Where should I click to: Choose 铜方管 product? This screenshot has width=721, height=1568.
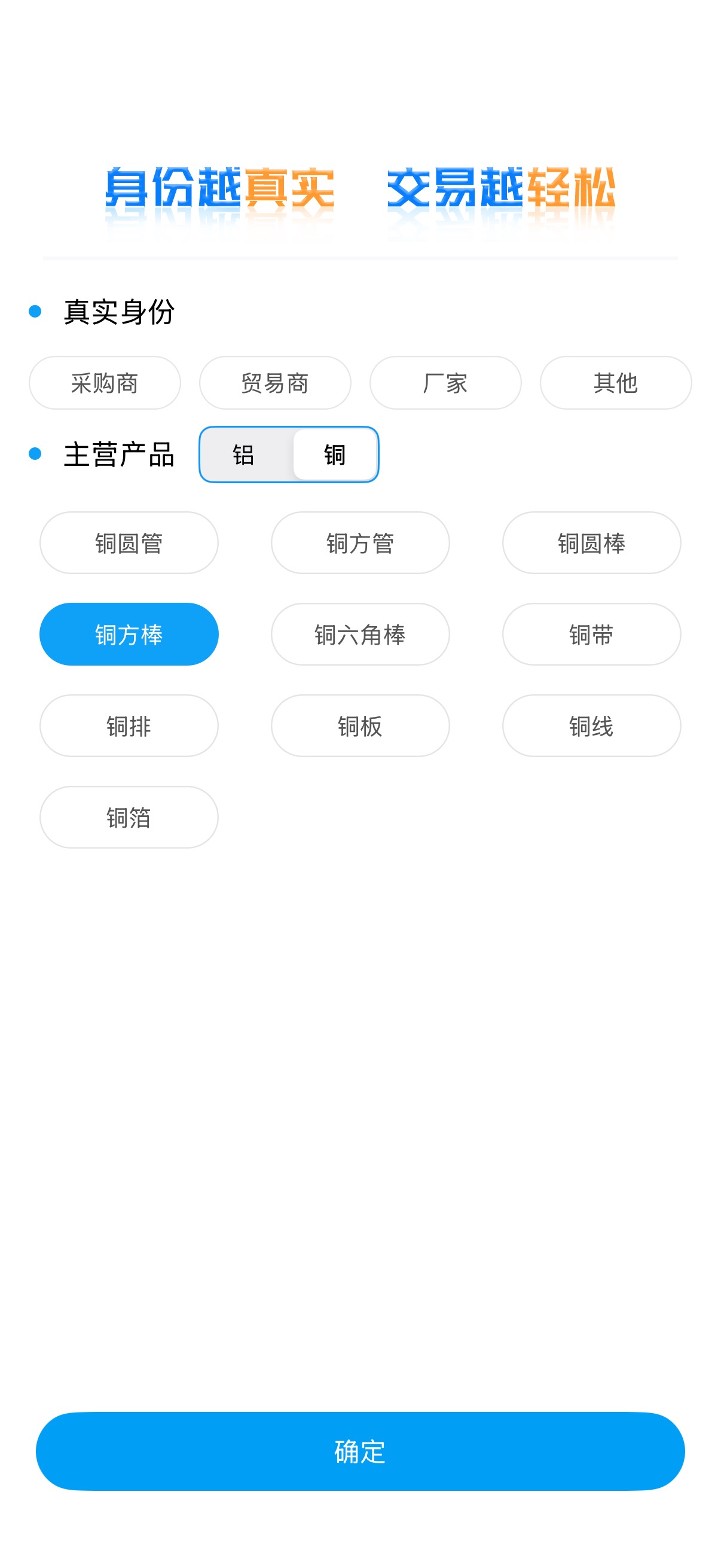coord(360,543)
